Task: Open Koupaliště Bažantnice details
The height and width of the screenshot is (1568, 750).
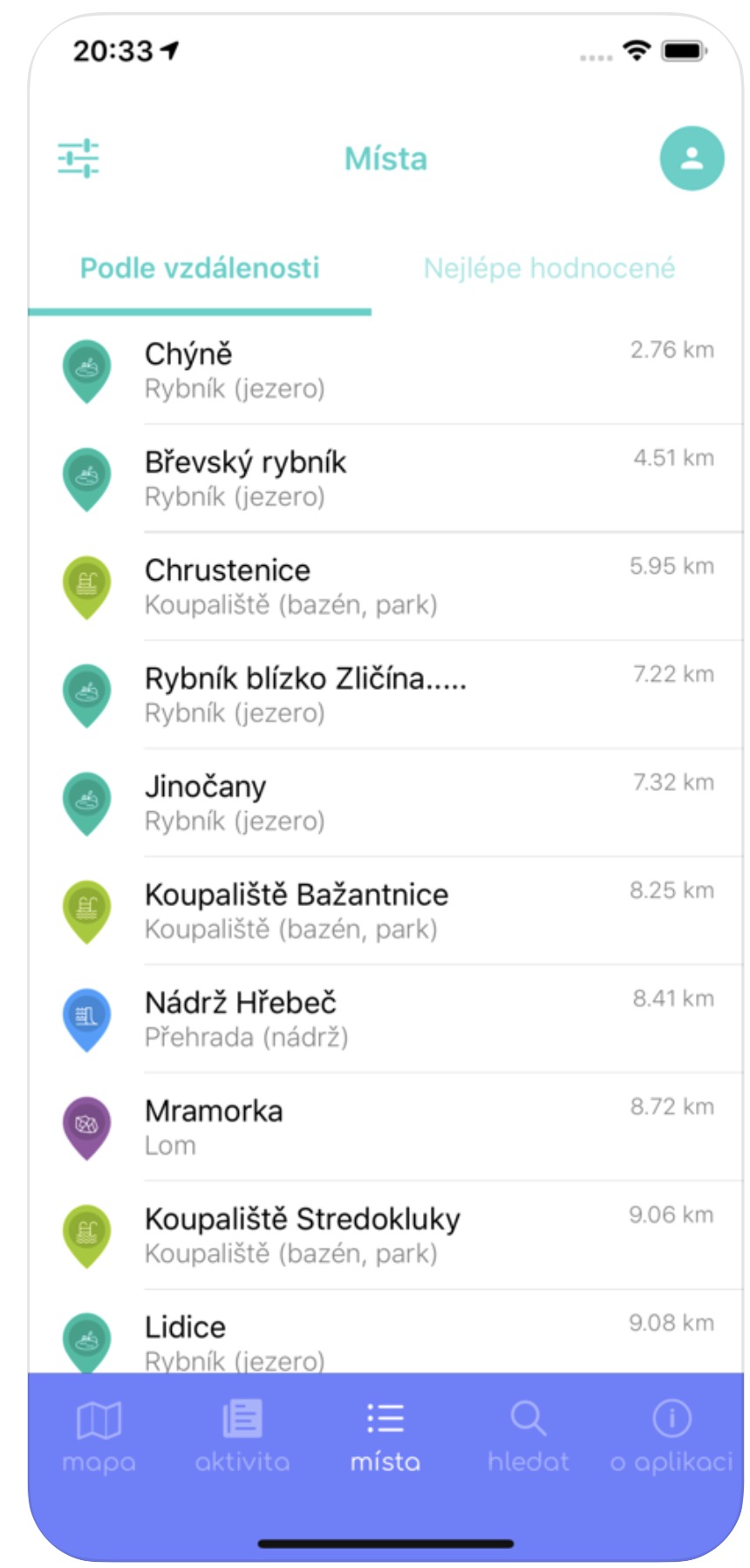Action: [384, 911]
